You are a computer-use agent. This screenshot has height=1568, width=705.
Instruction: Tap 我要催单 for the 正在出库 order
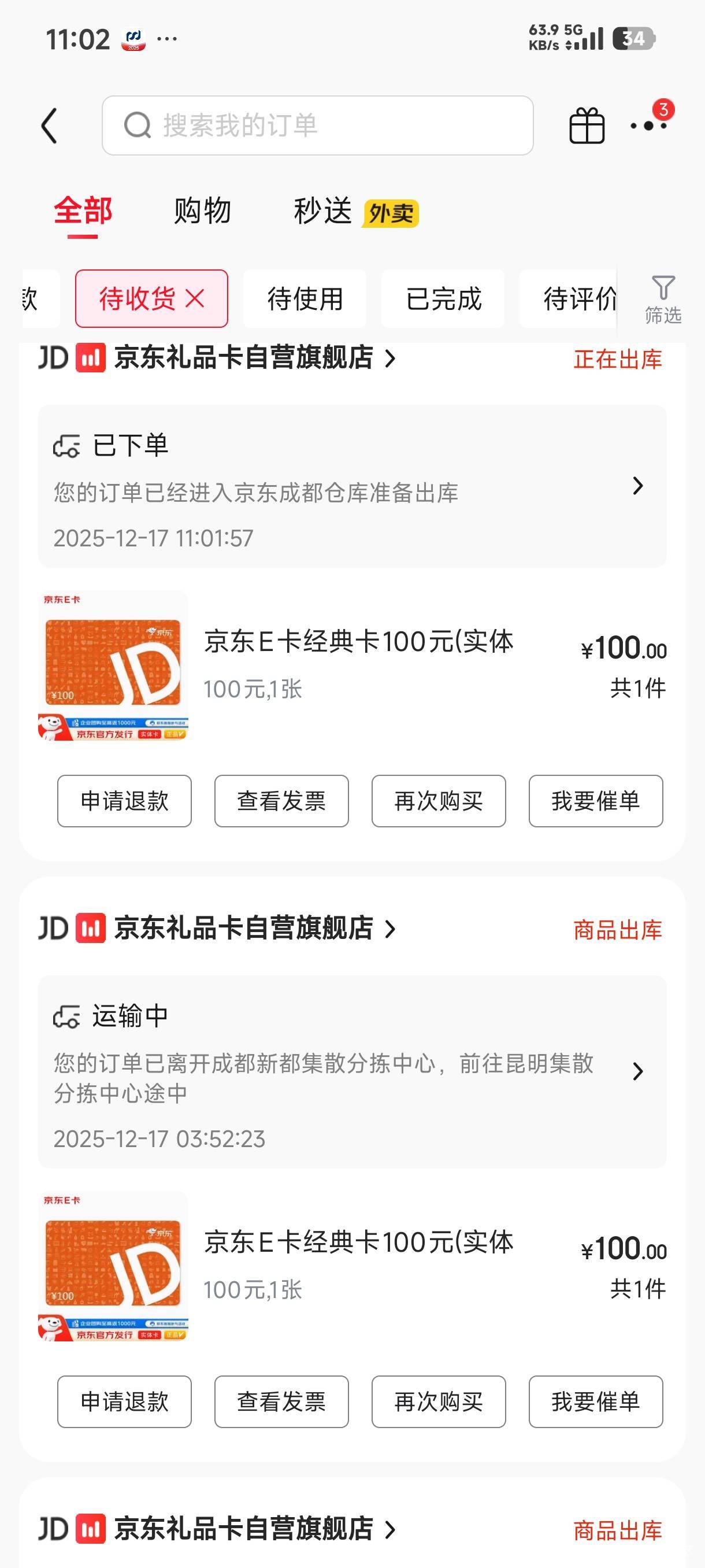pos(596,801)
